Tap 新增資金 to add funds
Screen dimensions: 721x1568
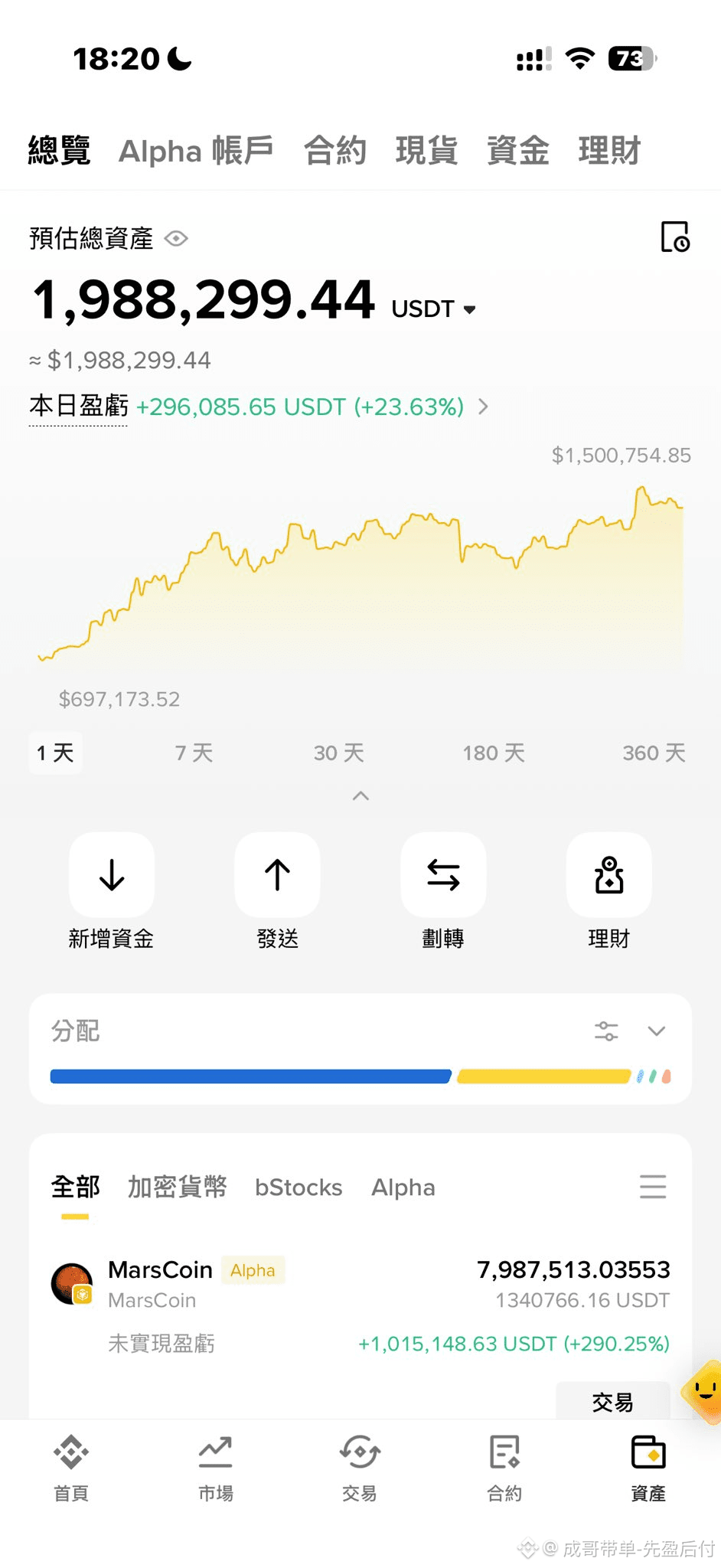point(112,892)
